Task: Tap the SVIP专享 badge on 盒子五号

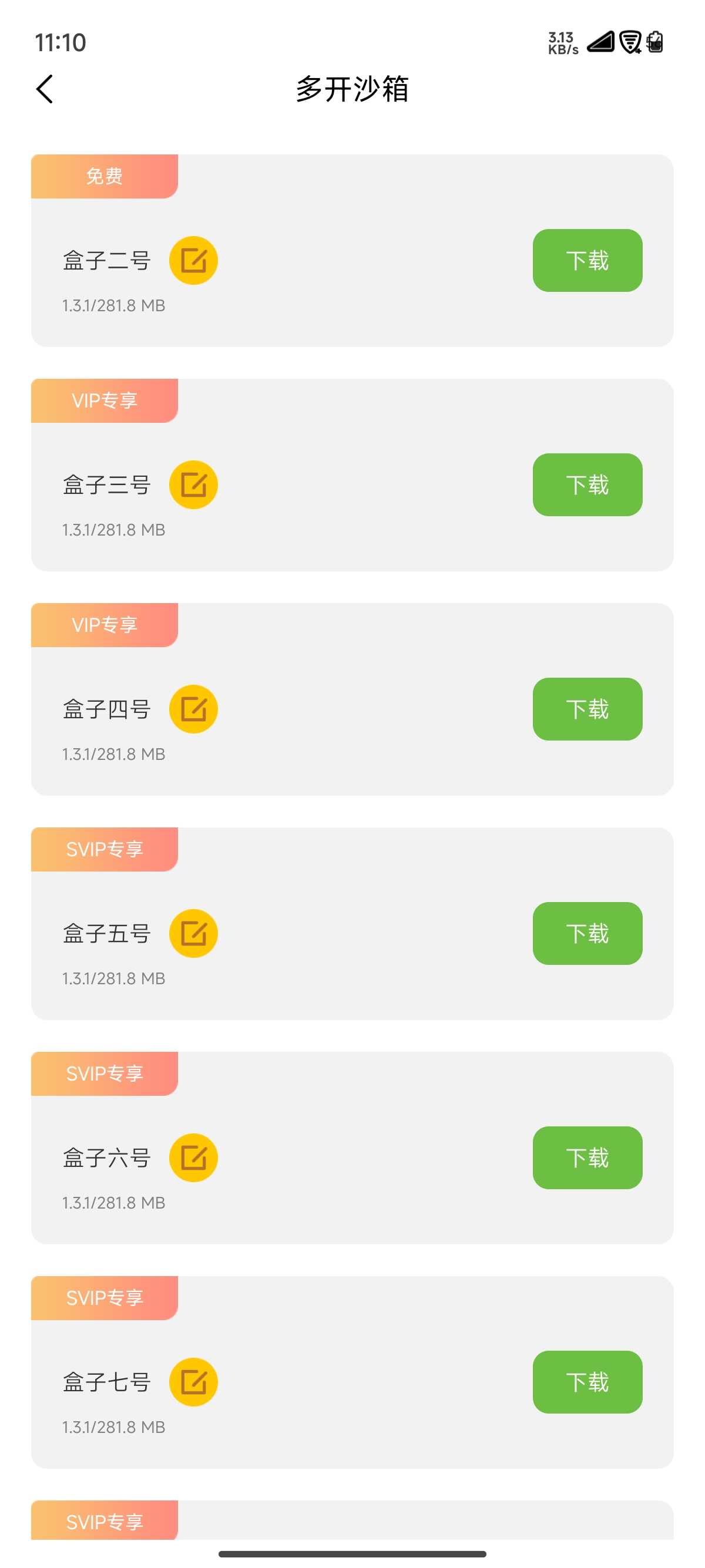Action: pyautogui.click(x=104, y=850)
